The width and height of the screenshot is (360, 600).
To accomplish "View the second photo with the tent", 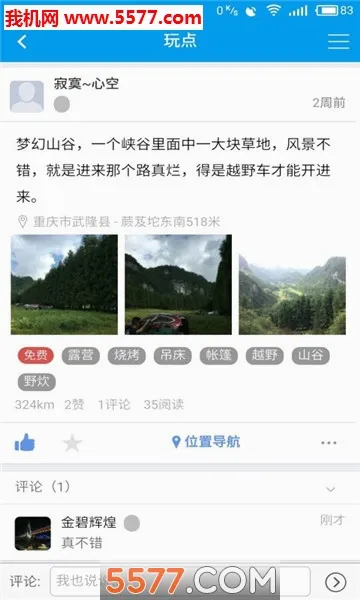I will click(178, 285).
